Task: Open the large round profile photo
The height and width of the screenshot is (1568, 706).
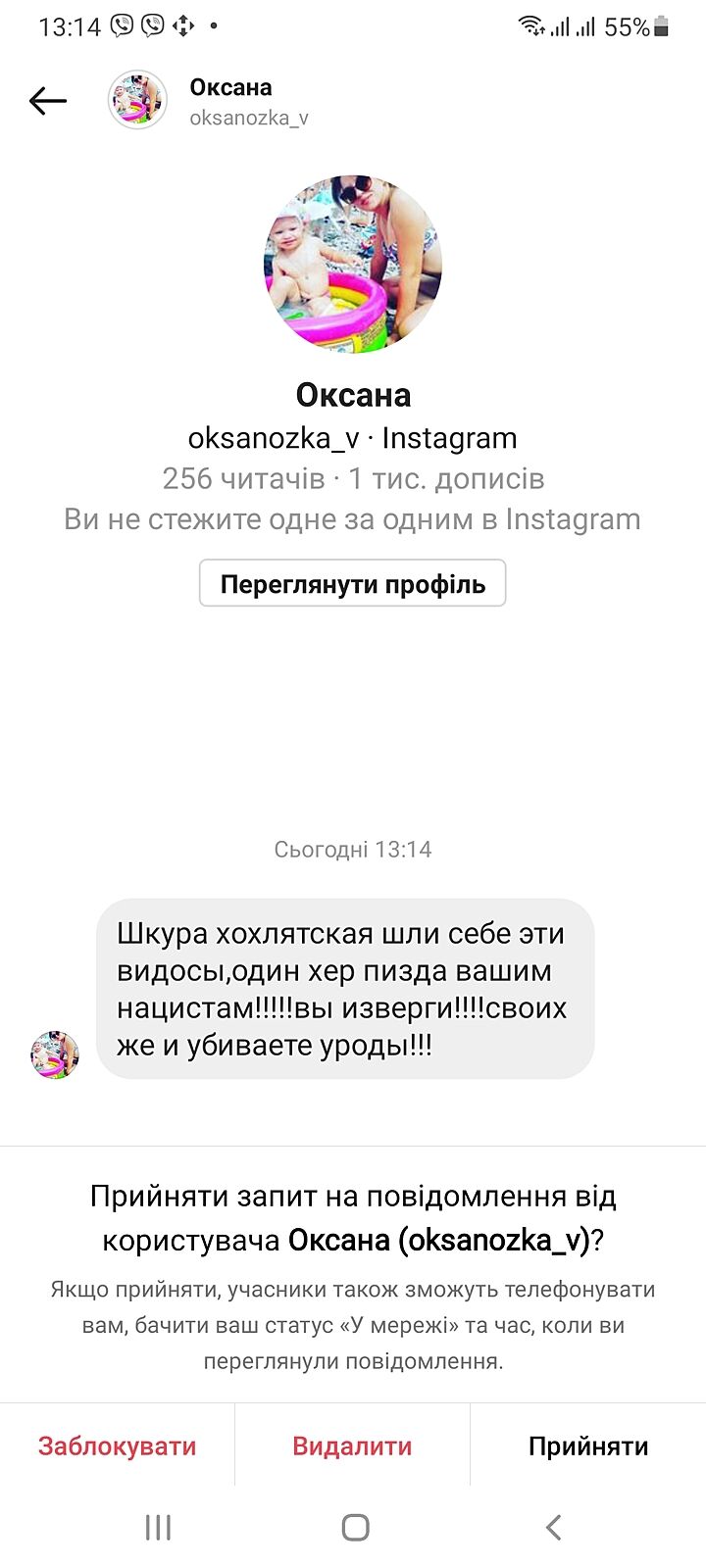Action: [353, 265]
